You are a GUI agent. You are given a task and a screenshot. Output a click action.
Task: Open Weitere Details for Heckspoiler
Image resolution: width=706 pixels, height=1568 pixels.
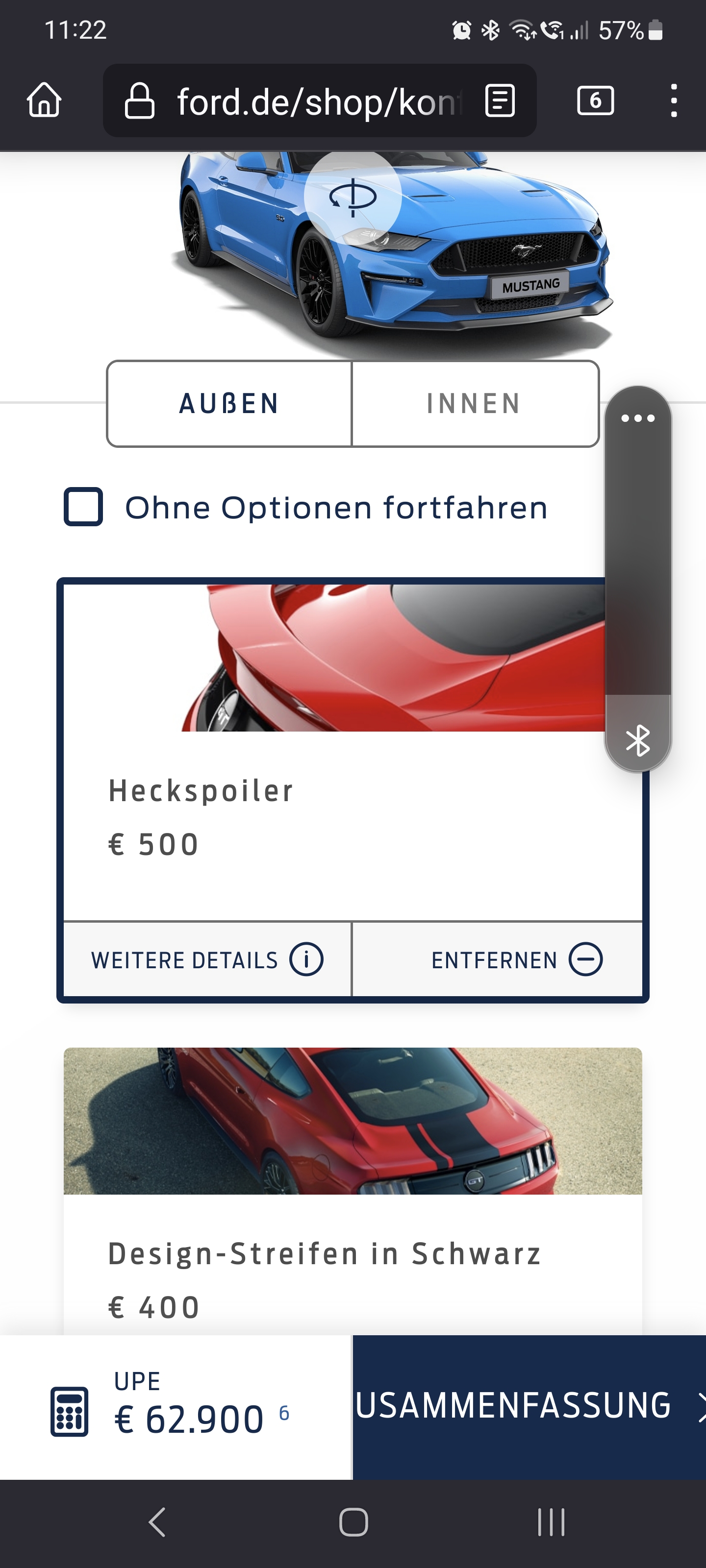pyautogui.click(x=207, y=960)
